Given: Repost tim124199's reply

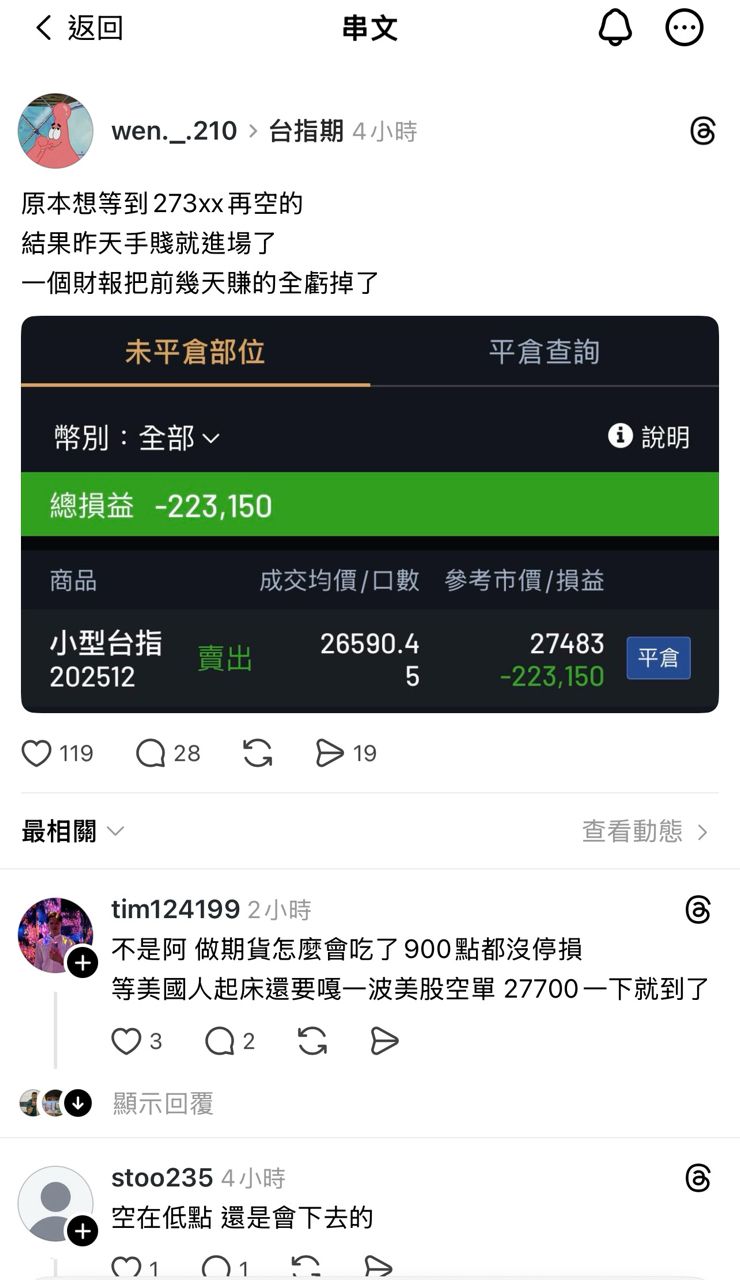Looking at the screenshot, I should (x=313, y=1041).
